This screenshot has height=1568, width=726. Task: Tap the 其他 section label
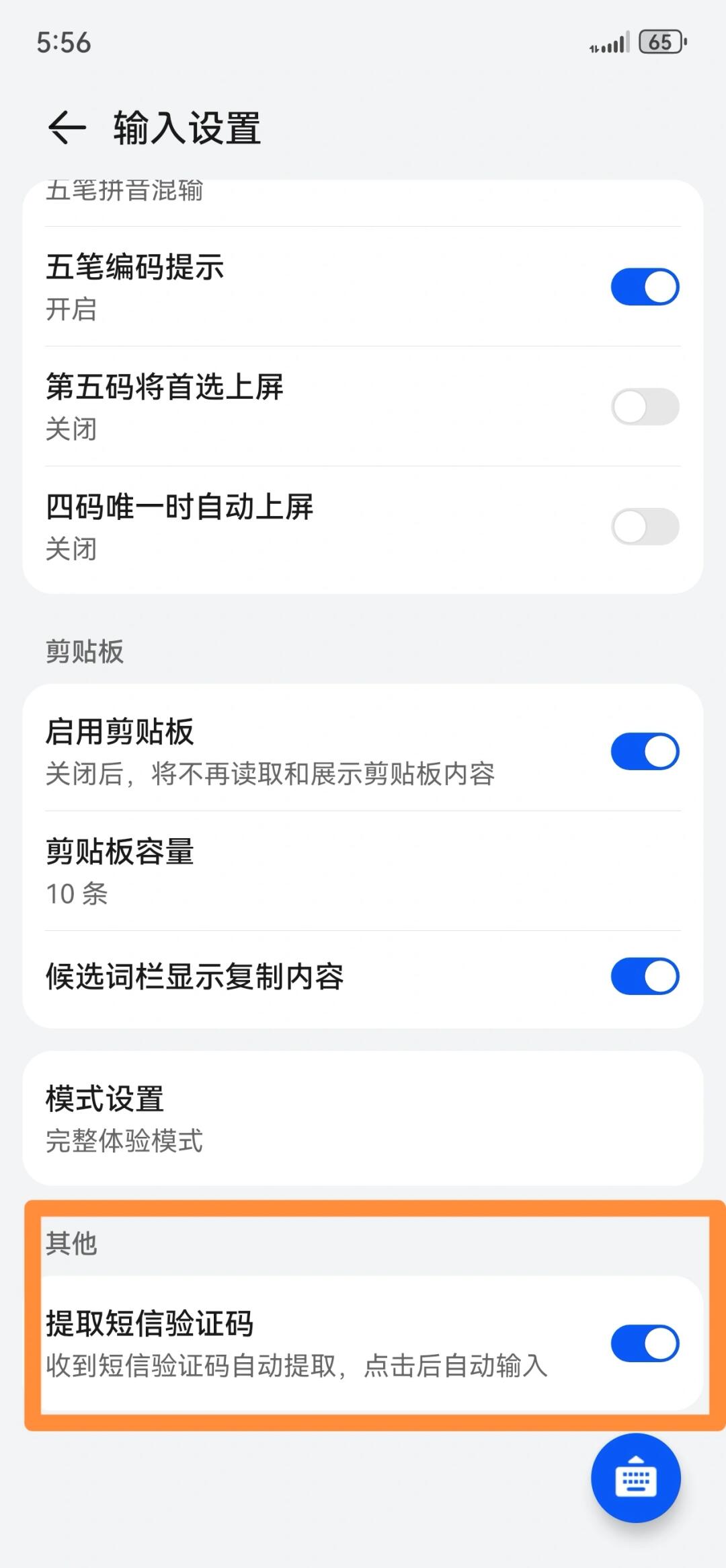coord(71,1244)
